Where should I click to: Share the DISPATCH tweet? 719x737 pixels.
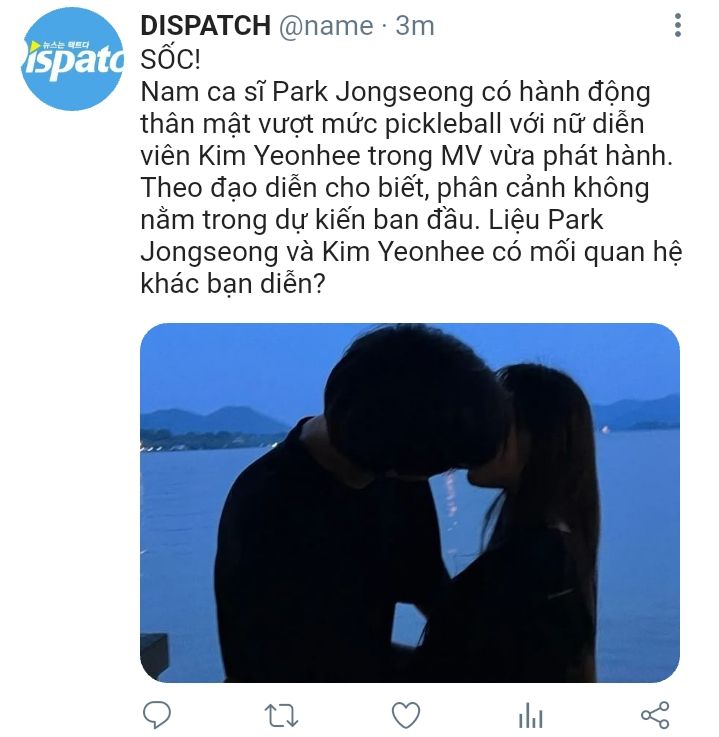654,714
